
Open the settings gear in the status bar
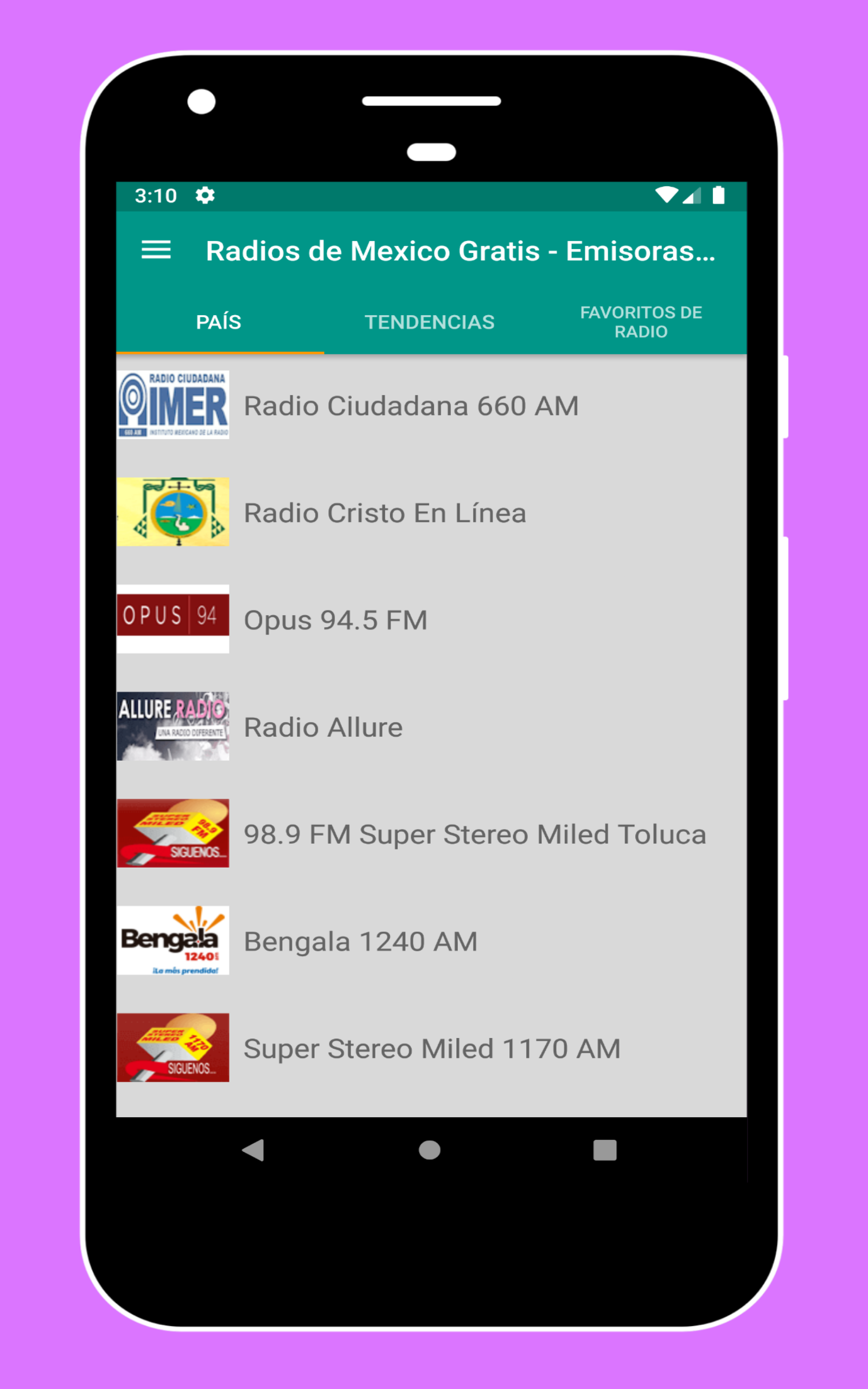point(205,195)
